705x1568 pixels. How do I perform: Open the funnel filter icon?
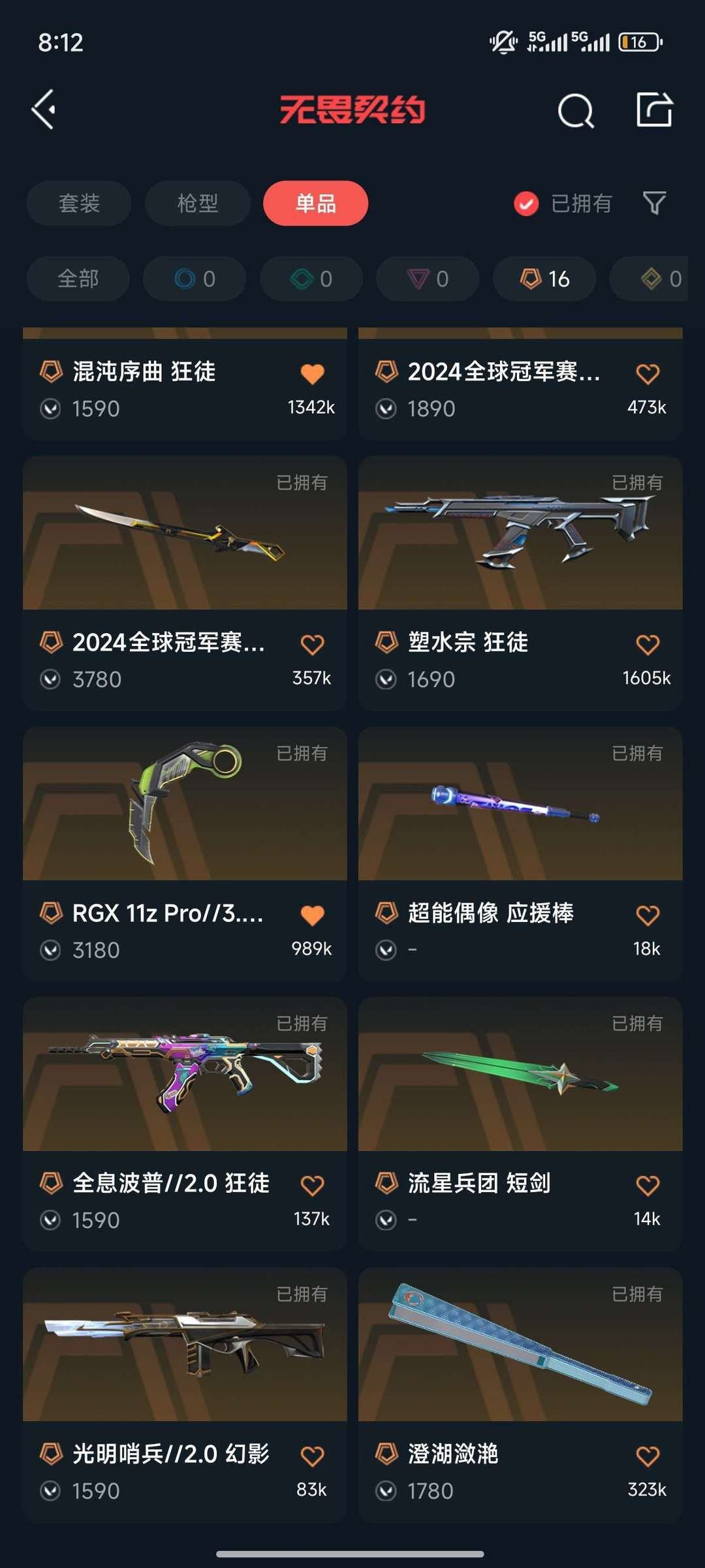[654, 203]
